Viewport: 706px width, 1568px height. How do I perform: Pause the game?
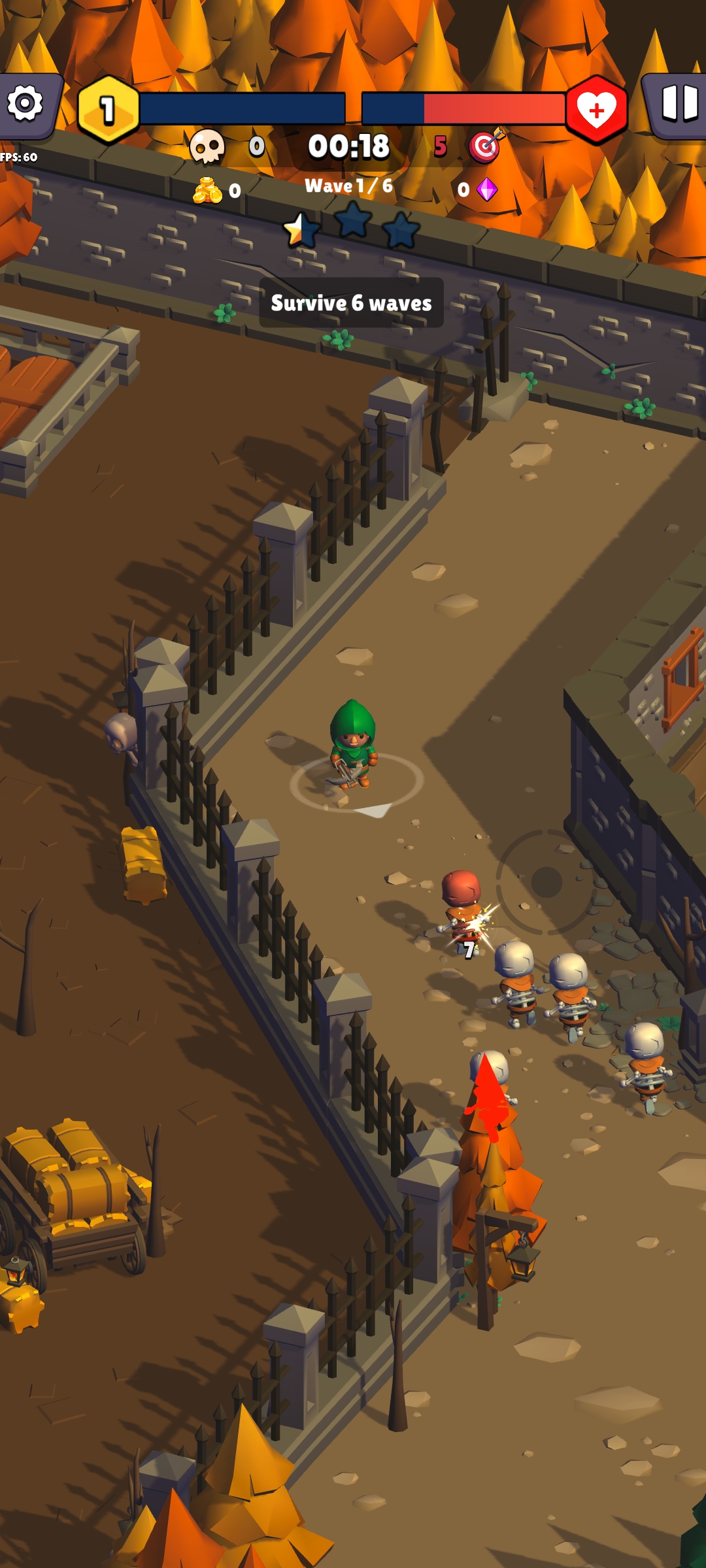point(679,105)
